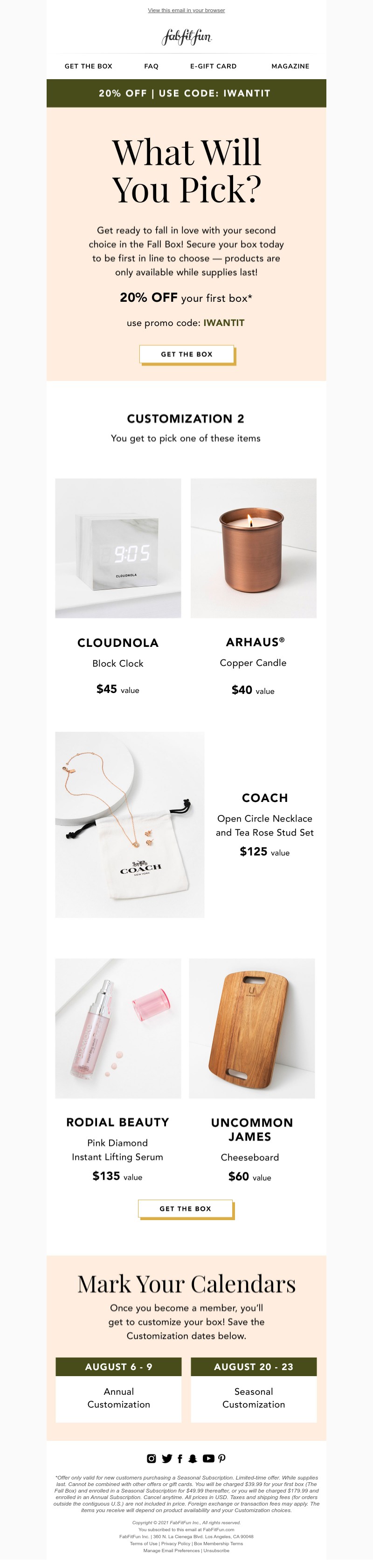This screenshot has height=1568, width=373.
Task: View the Coach necklace and stud set image
Action: (129, 825)
